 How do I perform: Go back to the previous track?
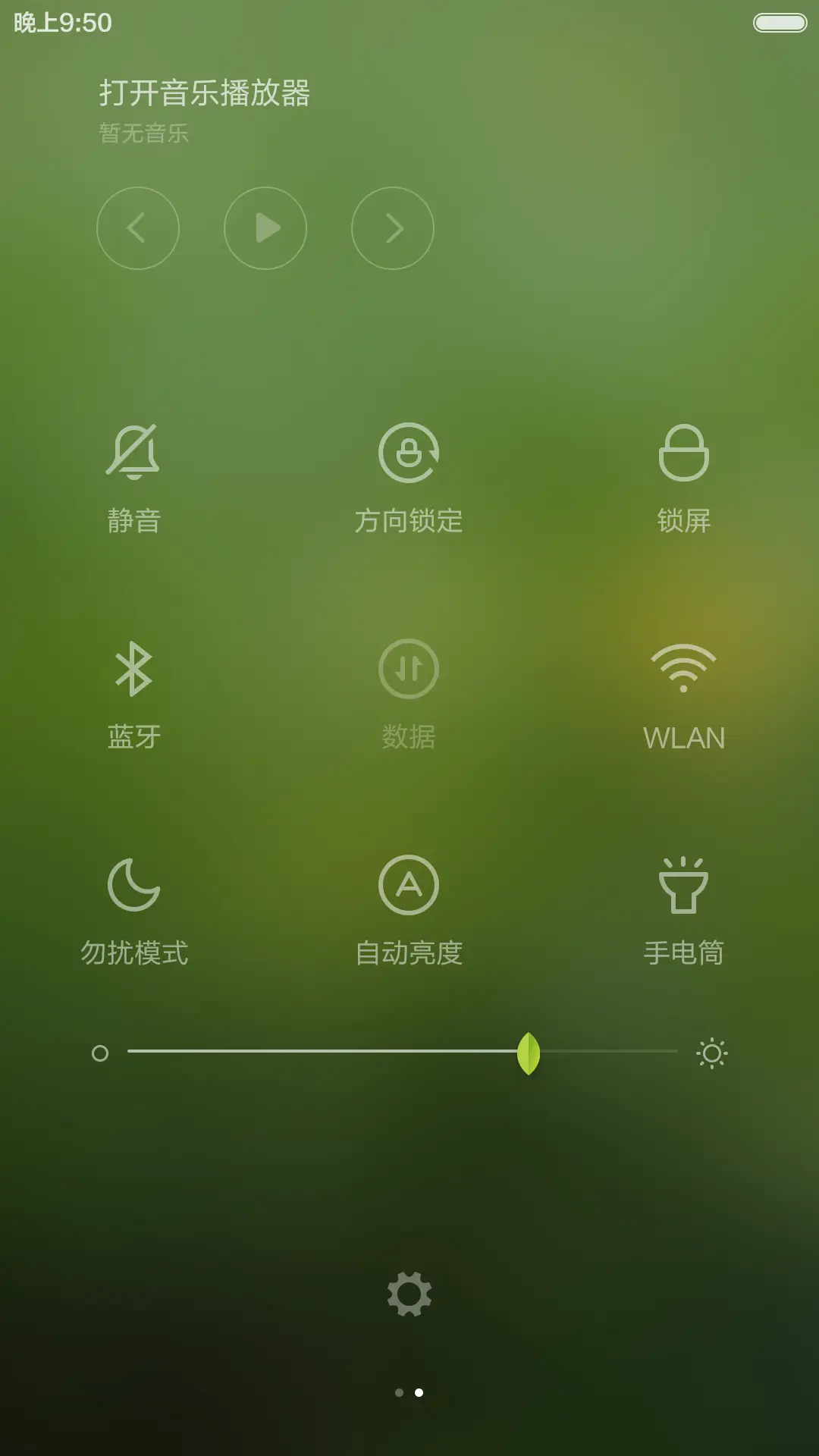[139, 228]
